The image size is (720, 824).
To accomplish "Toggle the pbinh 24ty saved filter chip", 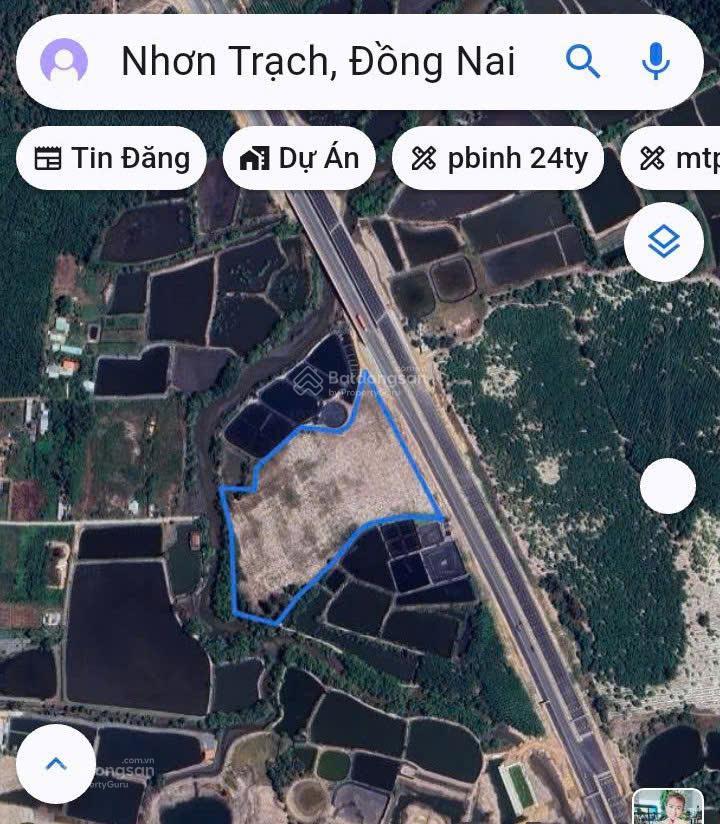I will 495,156.
